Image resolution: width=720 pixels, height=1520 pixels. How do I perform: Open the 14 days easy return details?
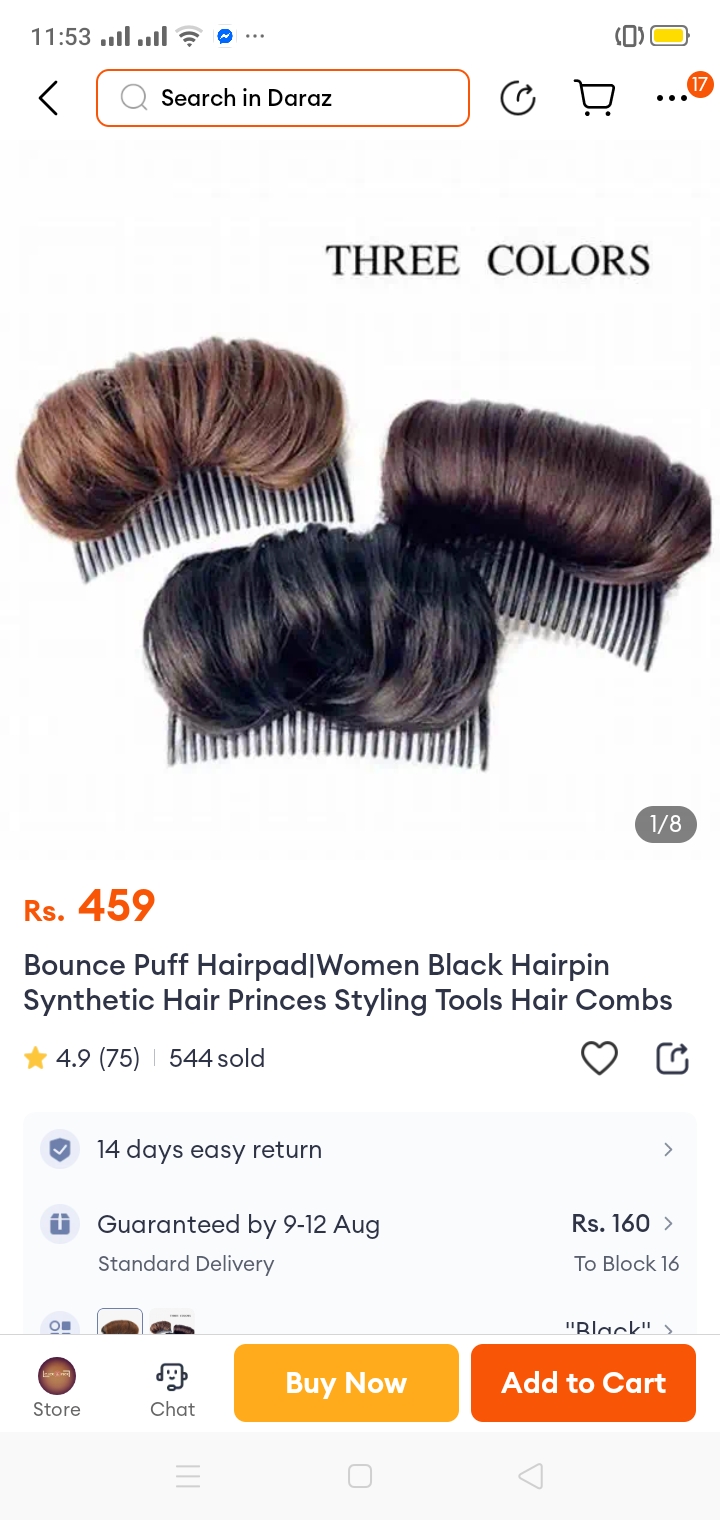pos(360,1150)
